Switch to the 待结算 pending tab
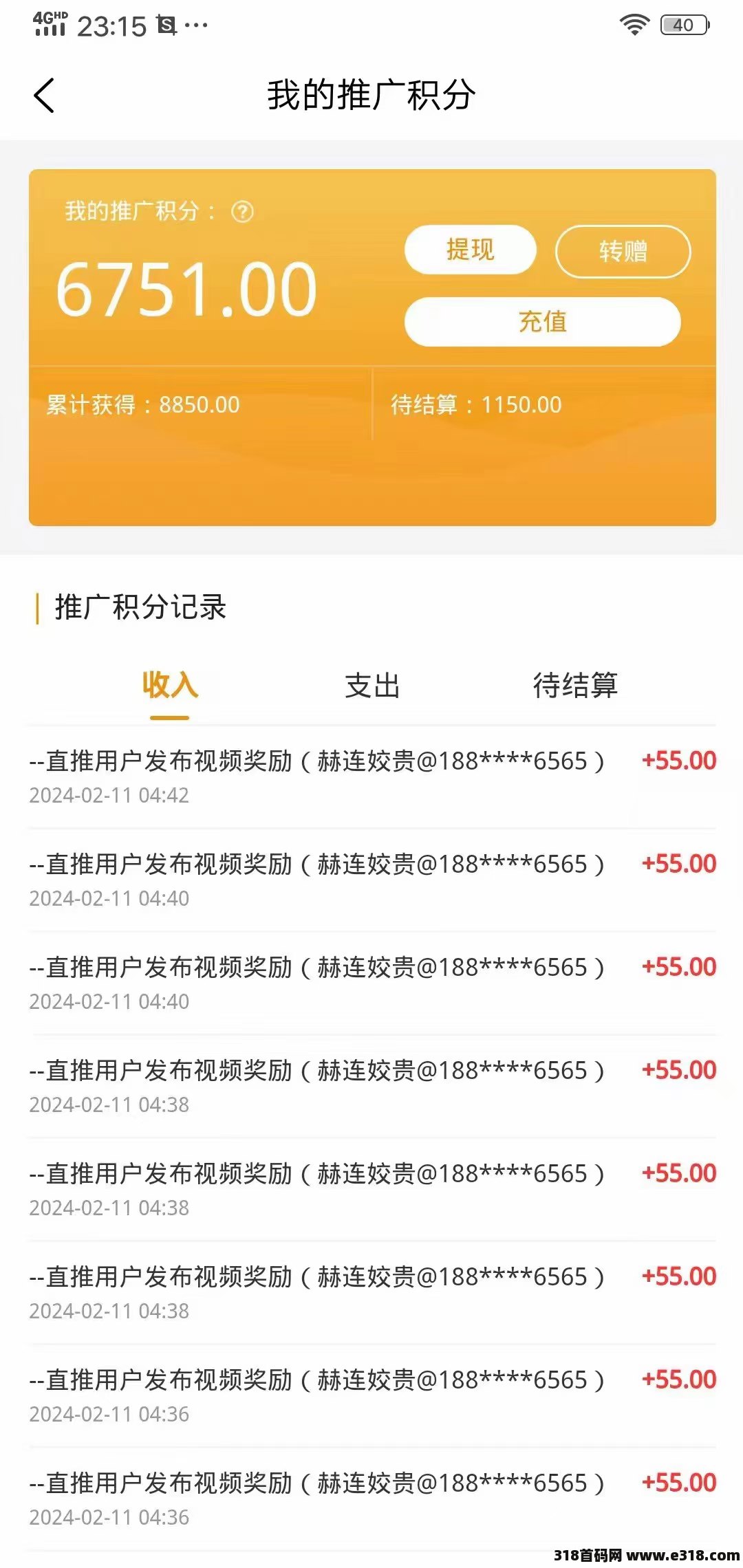 575,686
